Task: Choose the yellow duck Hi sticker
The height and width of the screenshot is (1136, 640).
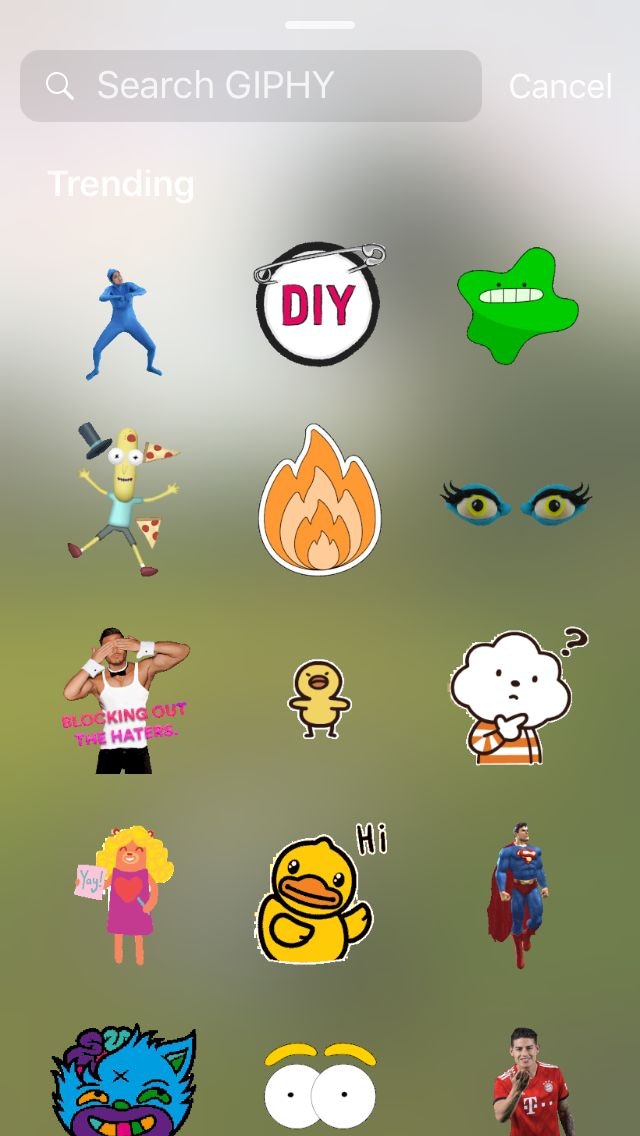Action: (316, 897)
